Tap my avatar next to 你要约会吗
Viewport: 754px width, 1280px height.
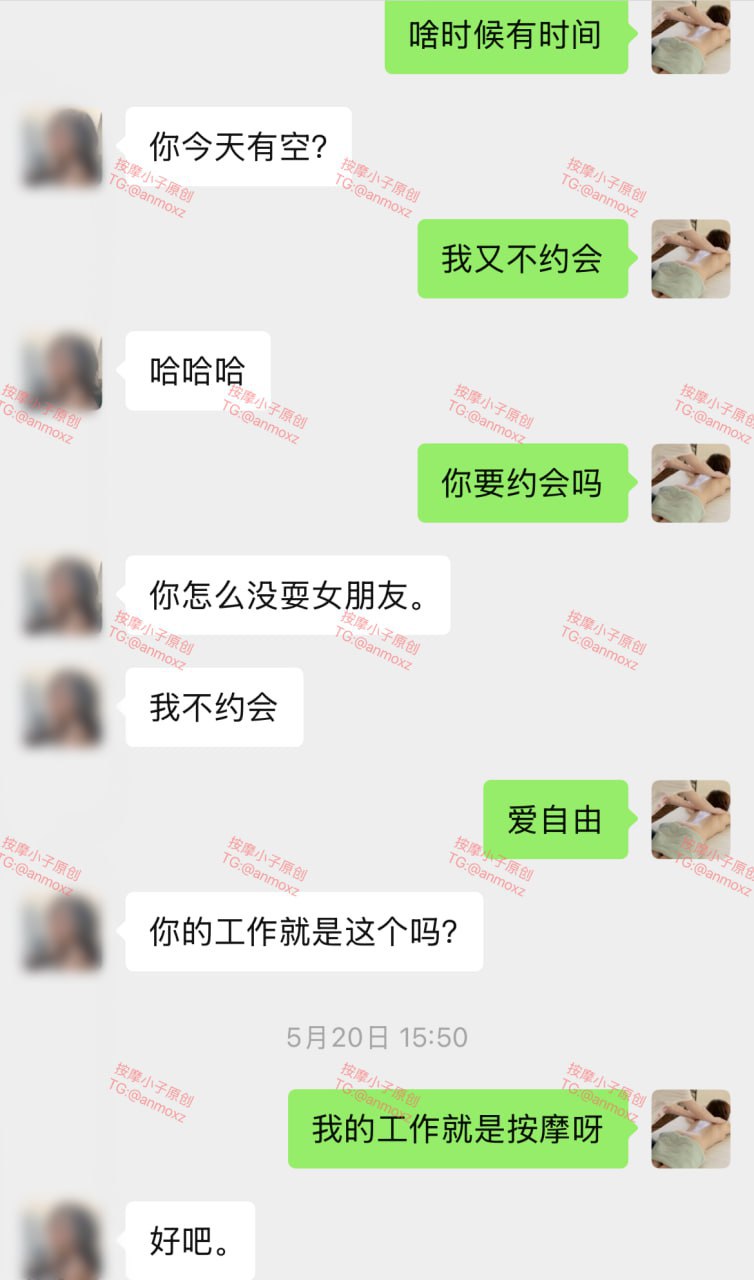(x=690, y=483)
